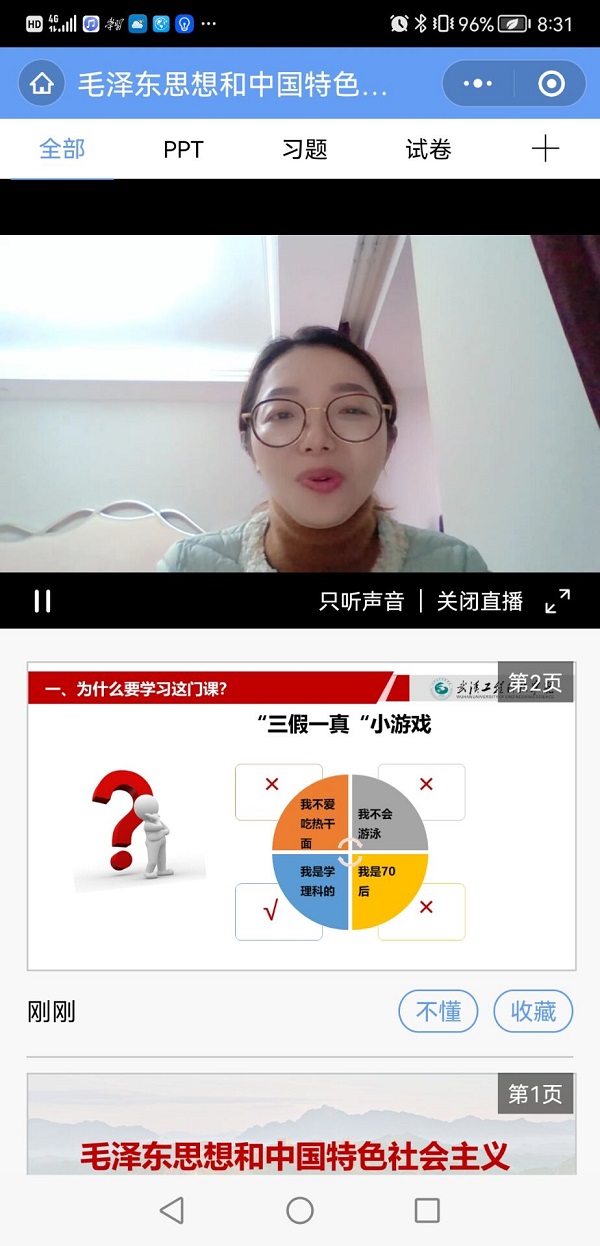Go back with the system back button
The width and height of the screenshot is (600, 1246).
pos(172,1211)
